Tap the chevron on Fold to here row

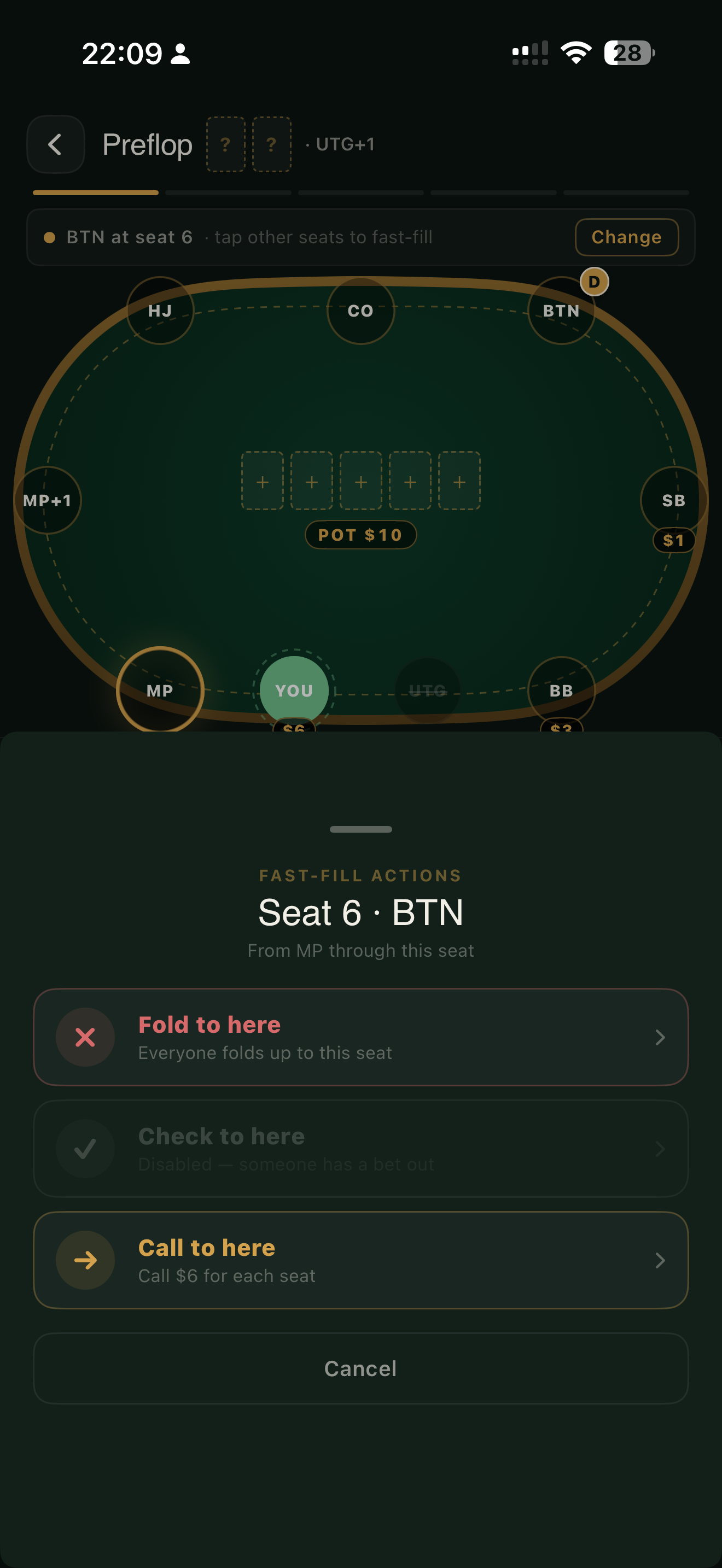(x=662, y=1038)
